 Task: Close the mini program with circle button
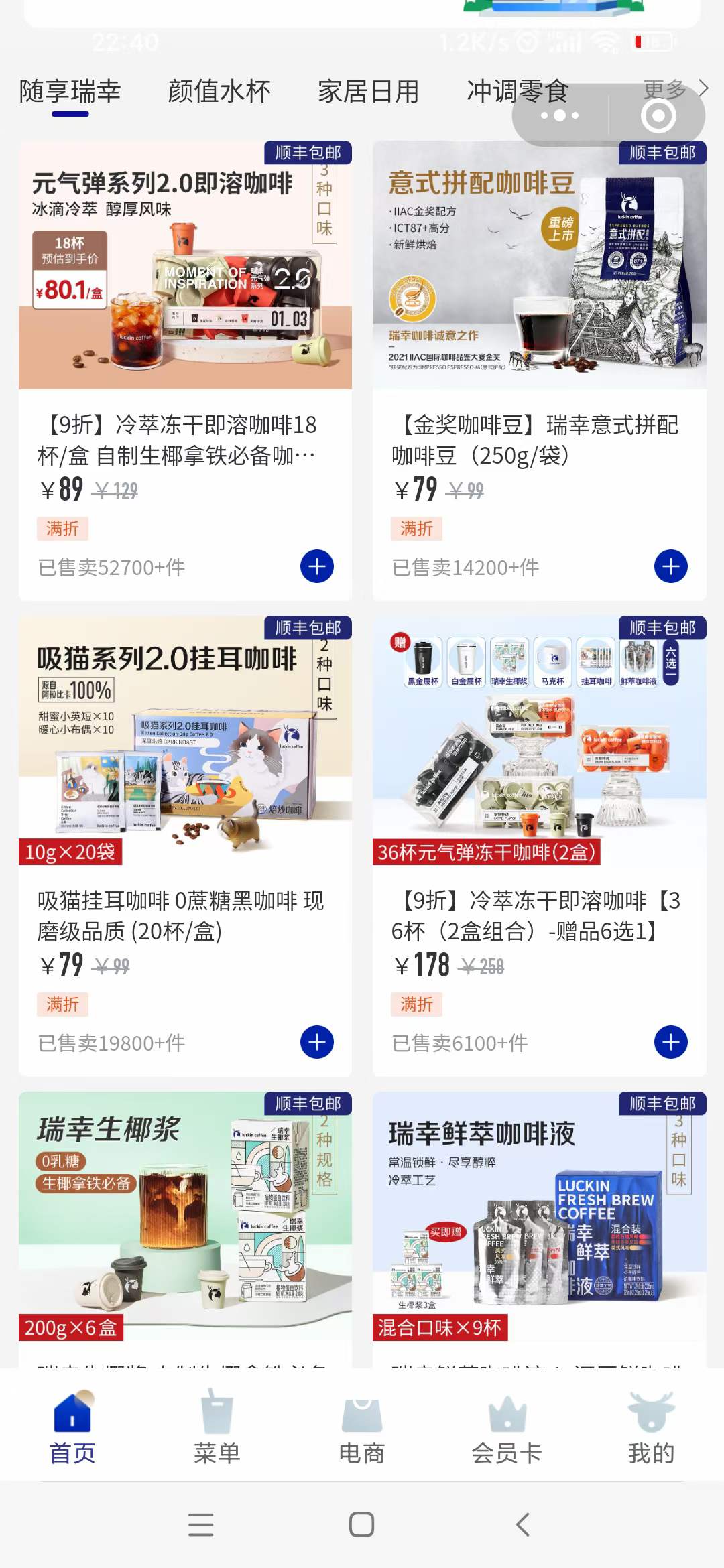click(x=658, y=116)
